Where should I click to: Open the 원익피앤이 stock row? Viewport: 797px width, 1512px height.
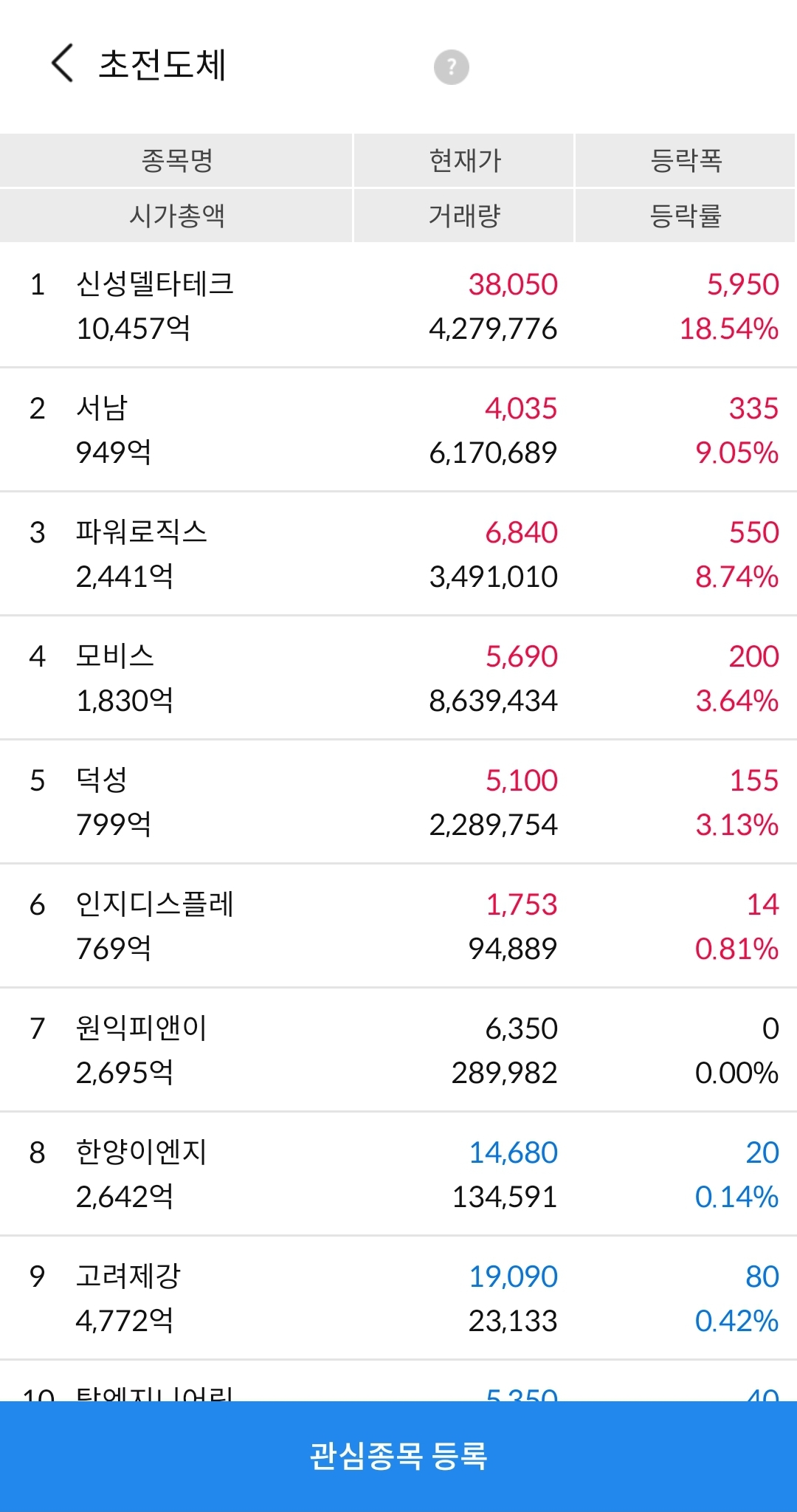tap(398, 1050)
